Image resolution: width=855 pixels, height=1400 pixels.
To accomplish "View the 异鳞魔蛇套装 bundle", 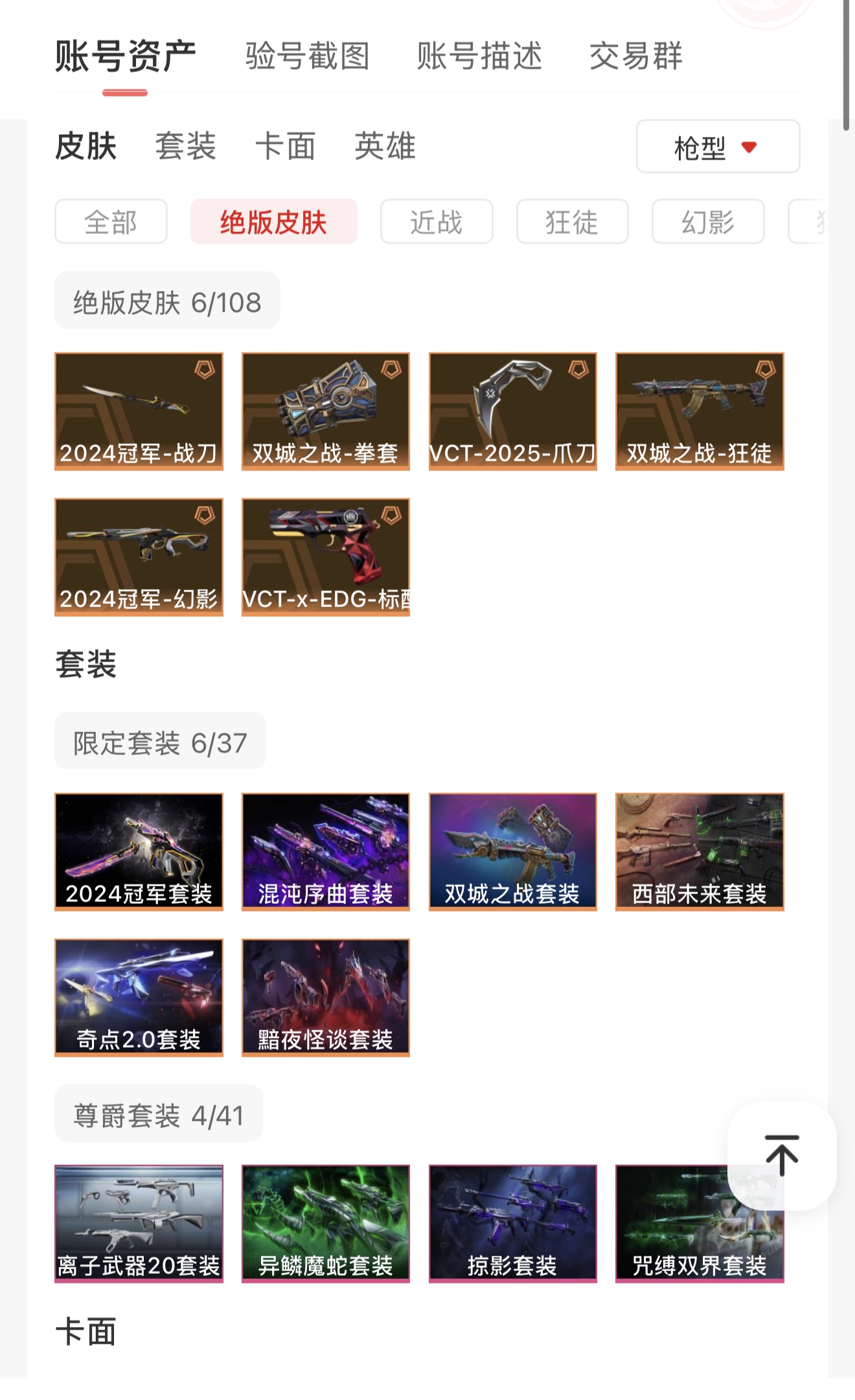I will tap(326, 1224).
